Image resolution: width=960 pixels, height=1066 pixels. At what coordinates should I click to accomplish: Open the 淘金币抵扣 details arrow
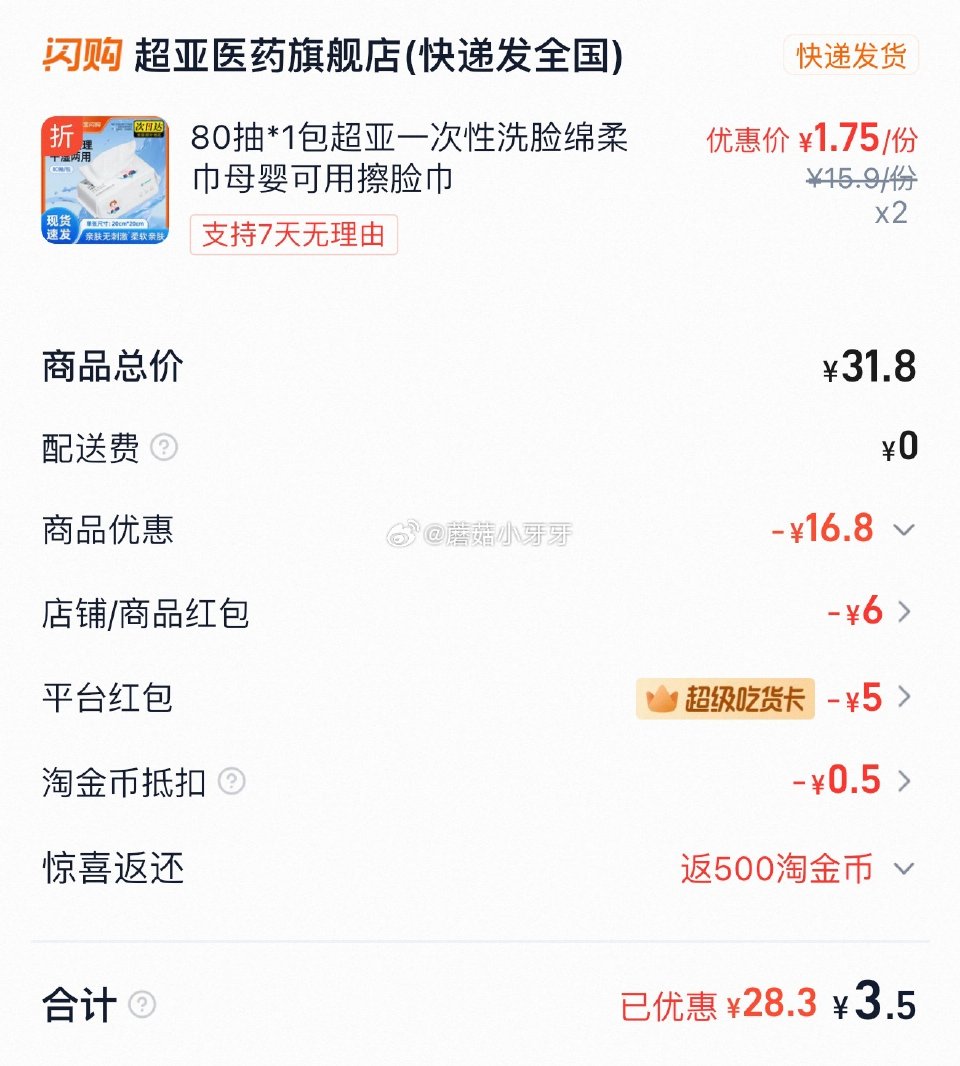[x=905, y=782]
